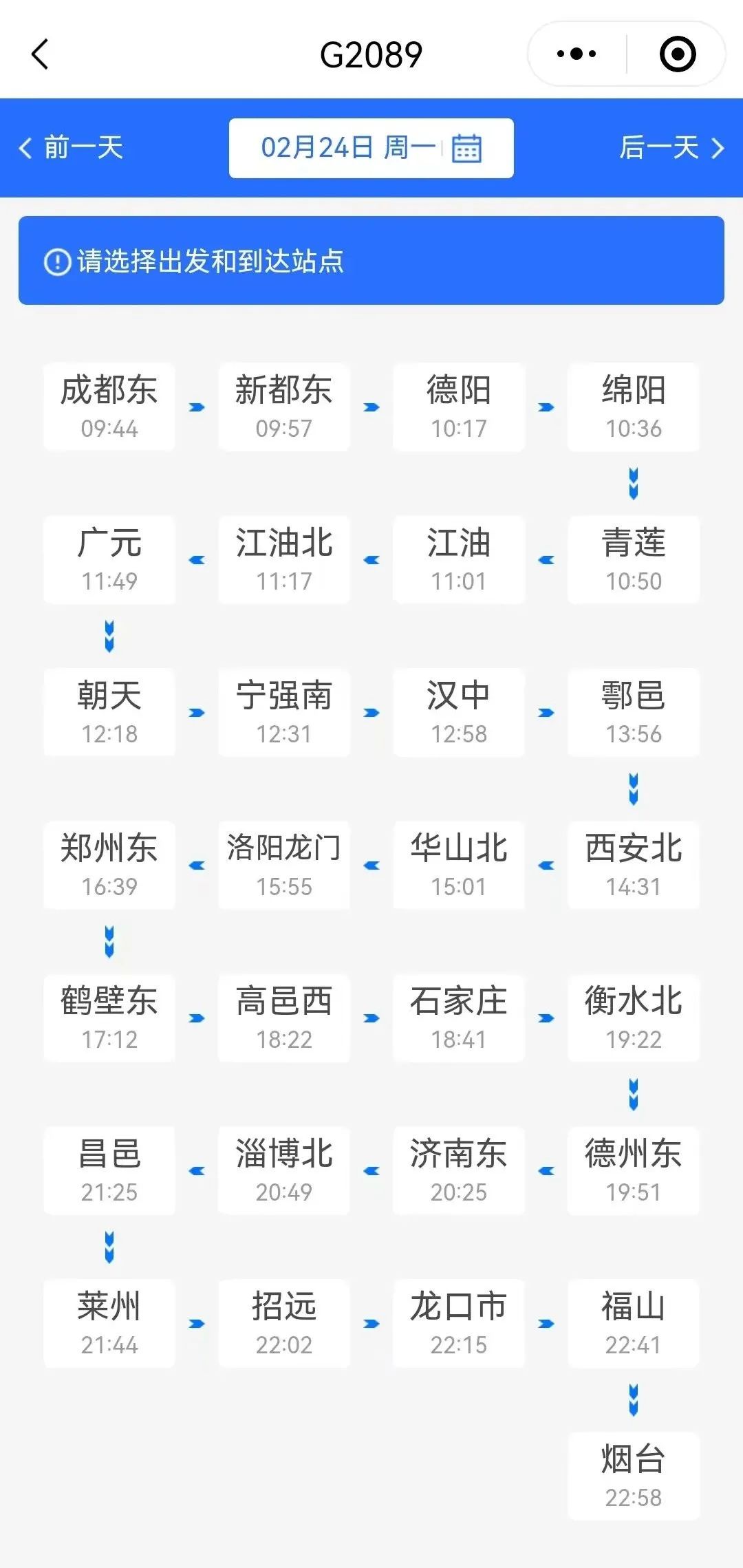The height and width of the screenshot is (1568, 743).
Task: Select the 西安北 station
Action: click(634, 866)
